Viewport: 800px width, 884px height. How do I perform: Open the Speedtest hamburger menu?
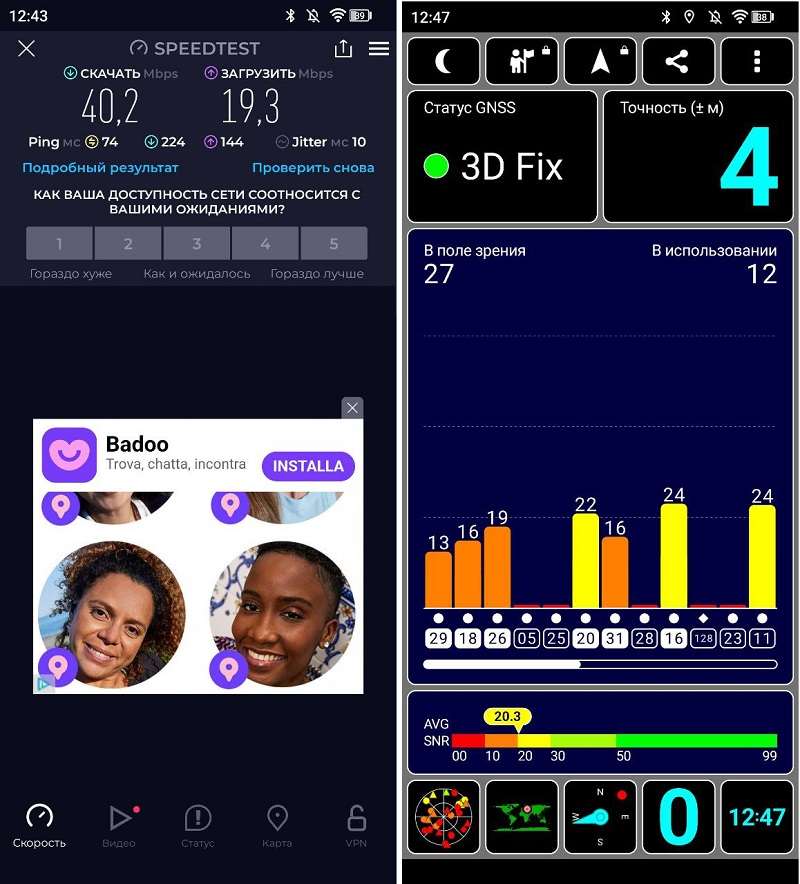379,48
